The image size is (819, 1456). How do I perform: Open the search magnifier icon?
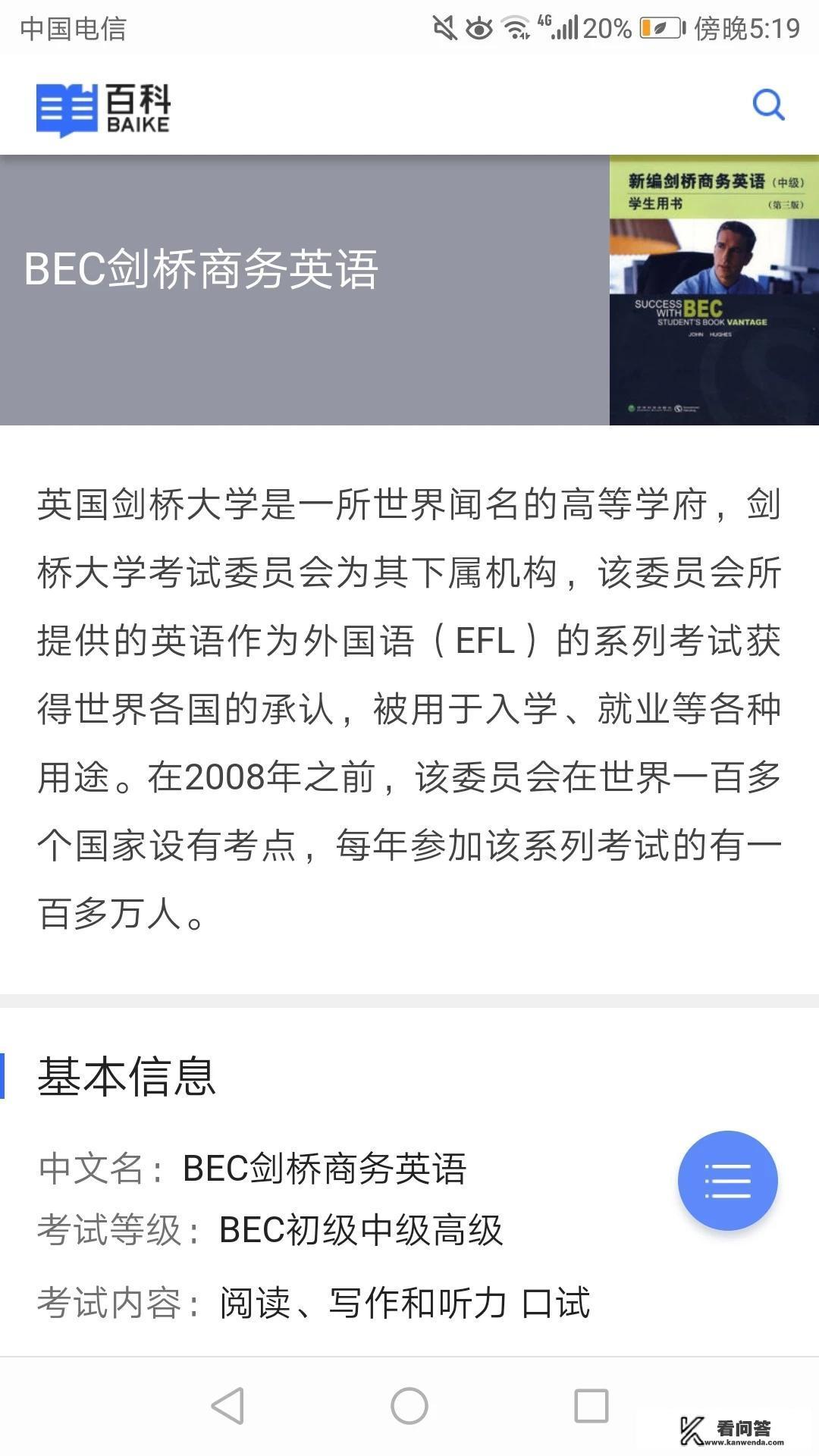pos(770,105)
